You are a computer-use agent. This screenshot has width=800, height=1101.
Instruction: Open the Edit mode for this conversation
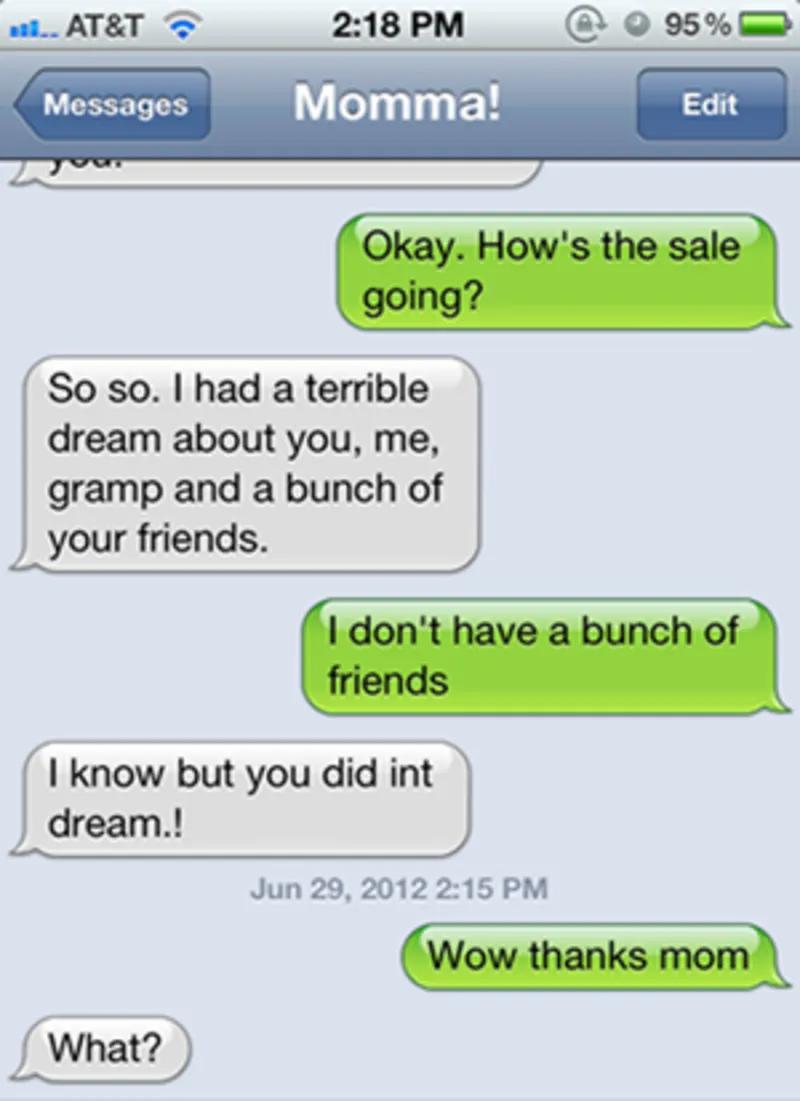[x=710, y=104]
